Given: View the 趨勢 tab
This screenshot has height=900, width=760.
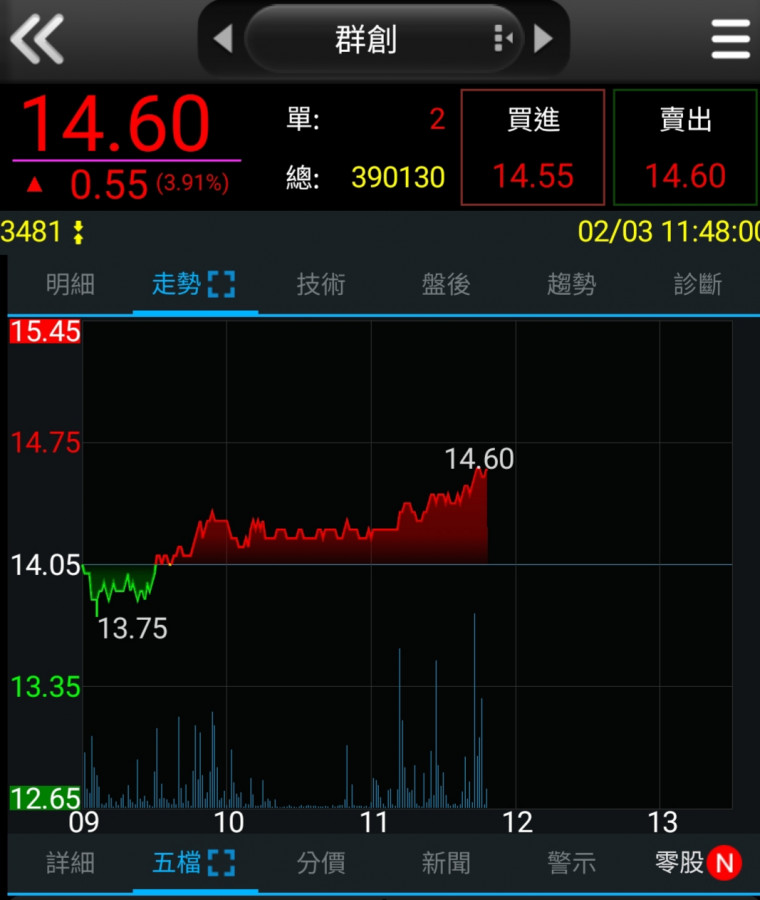Looking at the screenshot, I should [x=572, y=285].
